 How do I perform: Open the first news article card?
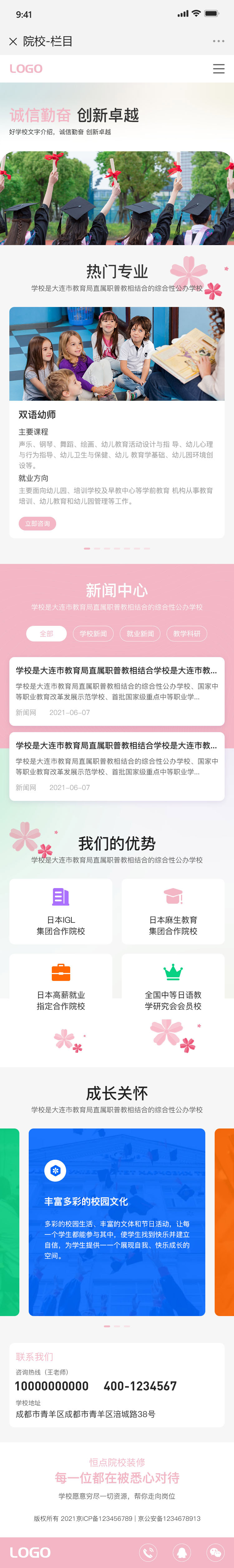point(117,690)
